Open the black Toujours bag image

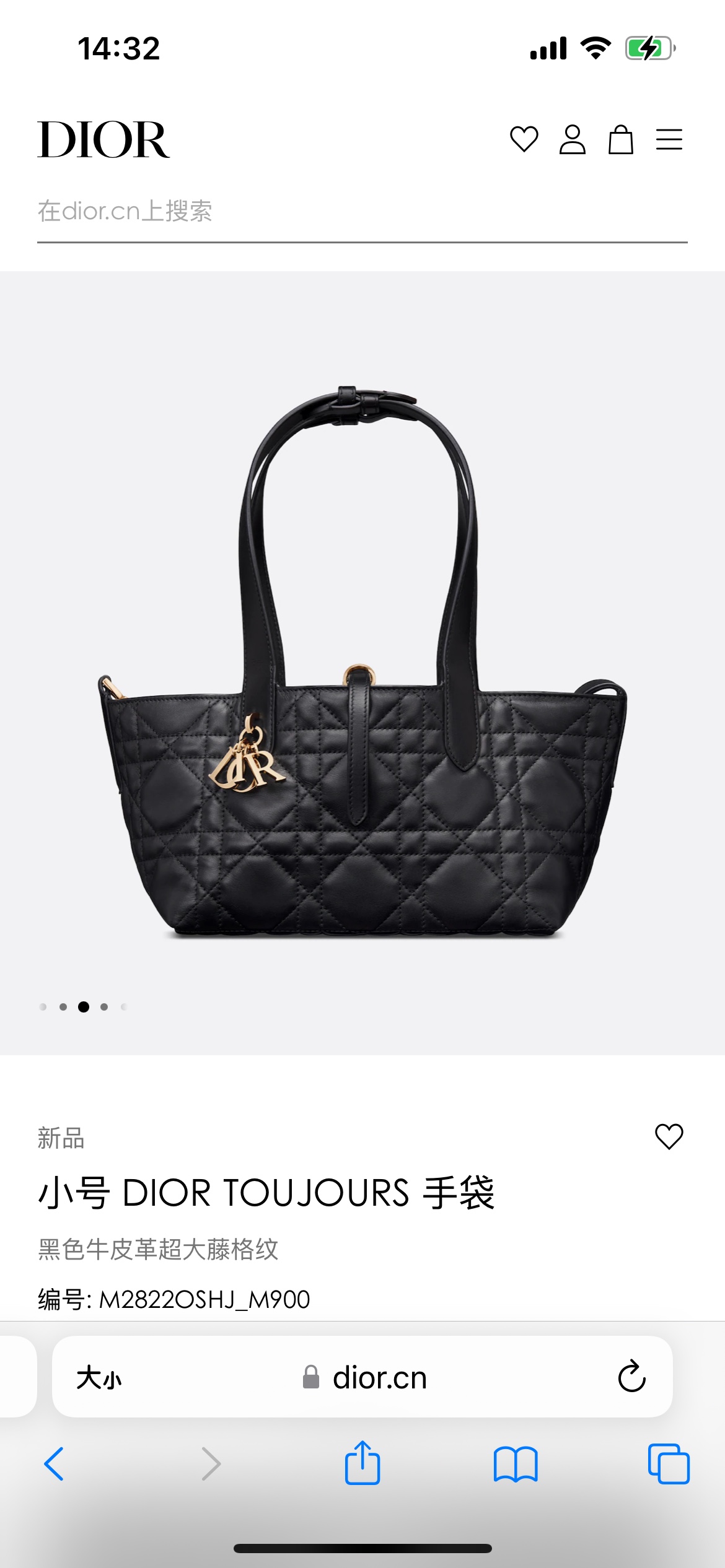click(362, 663)
